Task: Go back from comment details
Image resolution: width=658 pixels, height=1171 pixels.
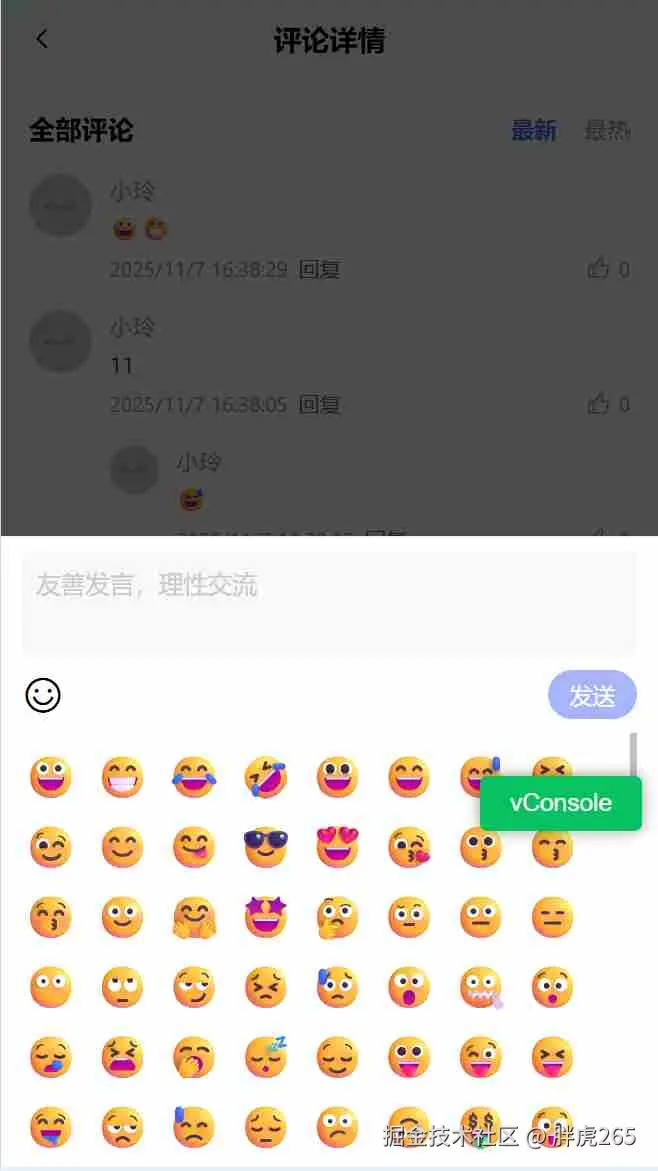Action: point(41,40)
